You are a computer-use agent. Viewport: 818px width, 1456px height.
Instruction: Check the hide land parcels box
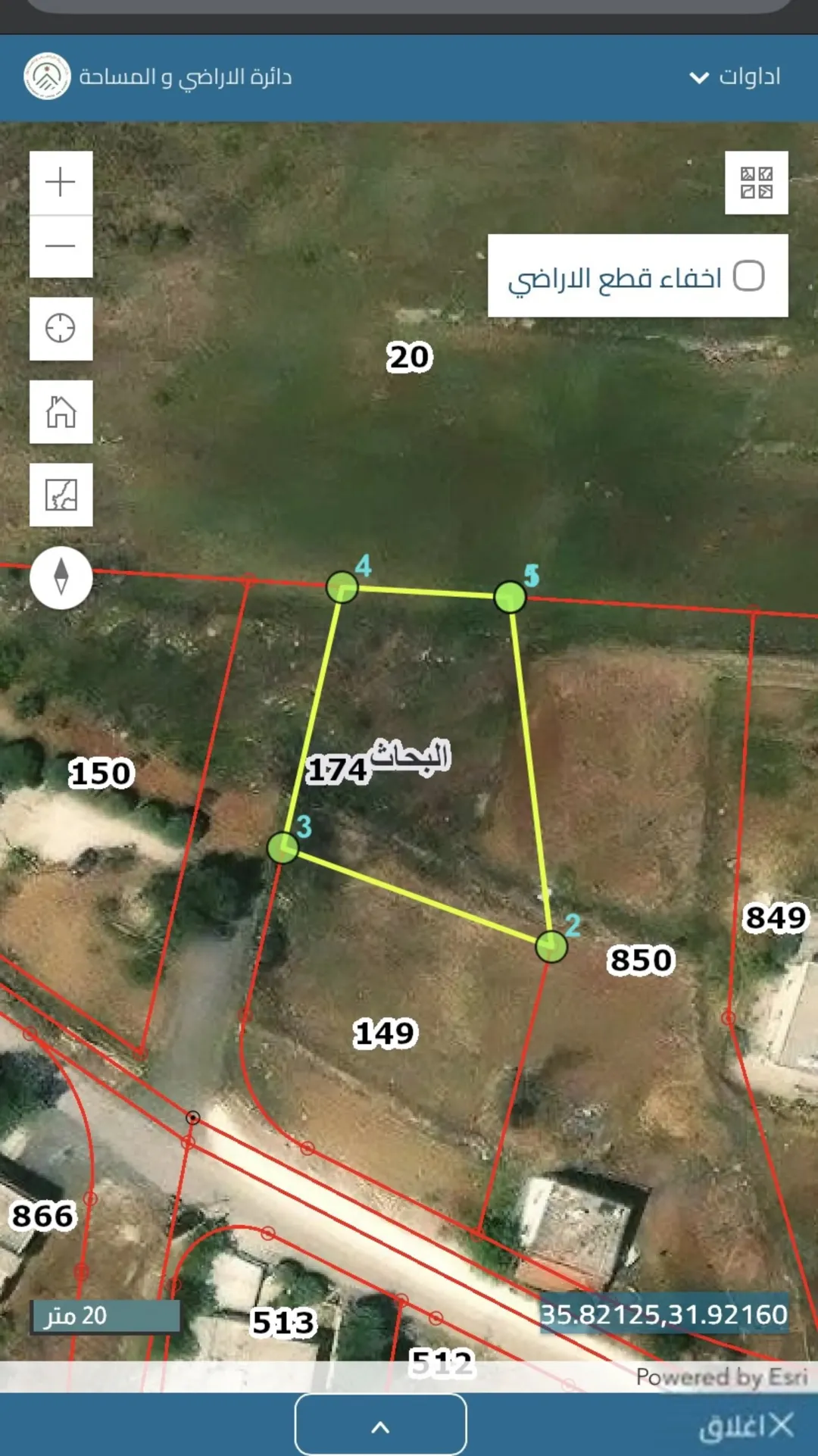(x=748, y=276)
